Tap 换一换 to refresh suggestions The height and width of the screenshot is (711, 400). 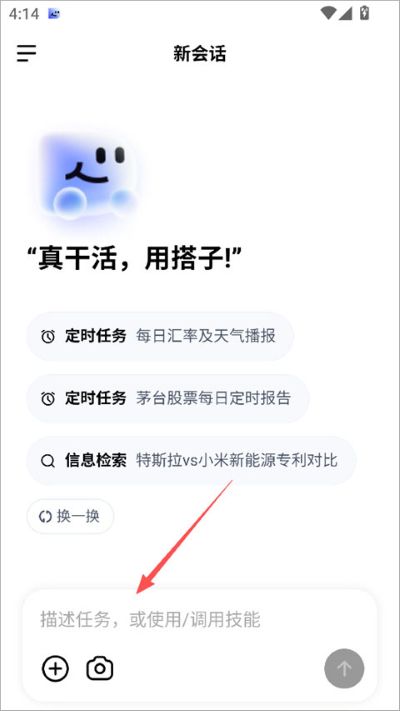point(70,516)
